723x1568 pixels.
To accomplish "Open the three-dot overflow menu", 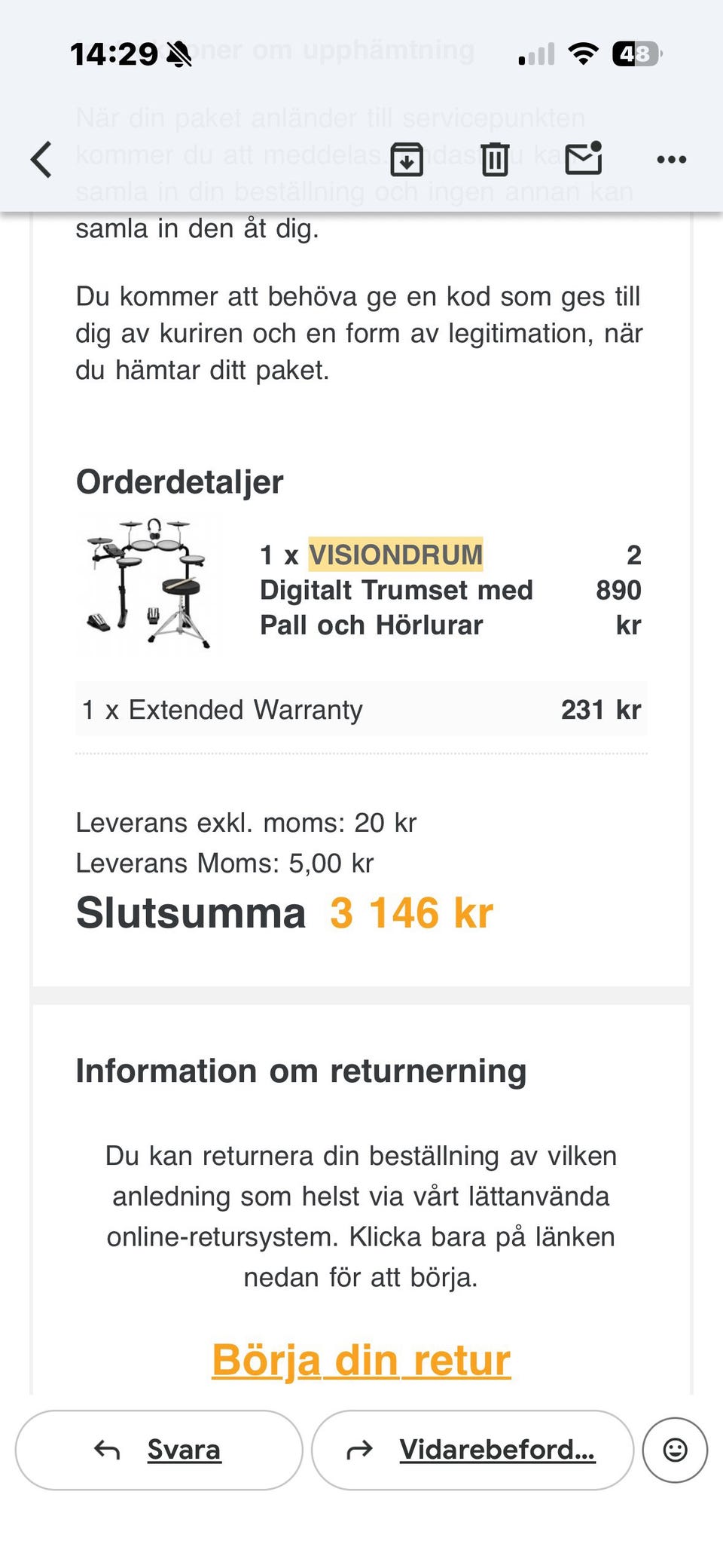I will click(x=671, y=160).
